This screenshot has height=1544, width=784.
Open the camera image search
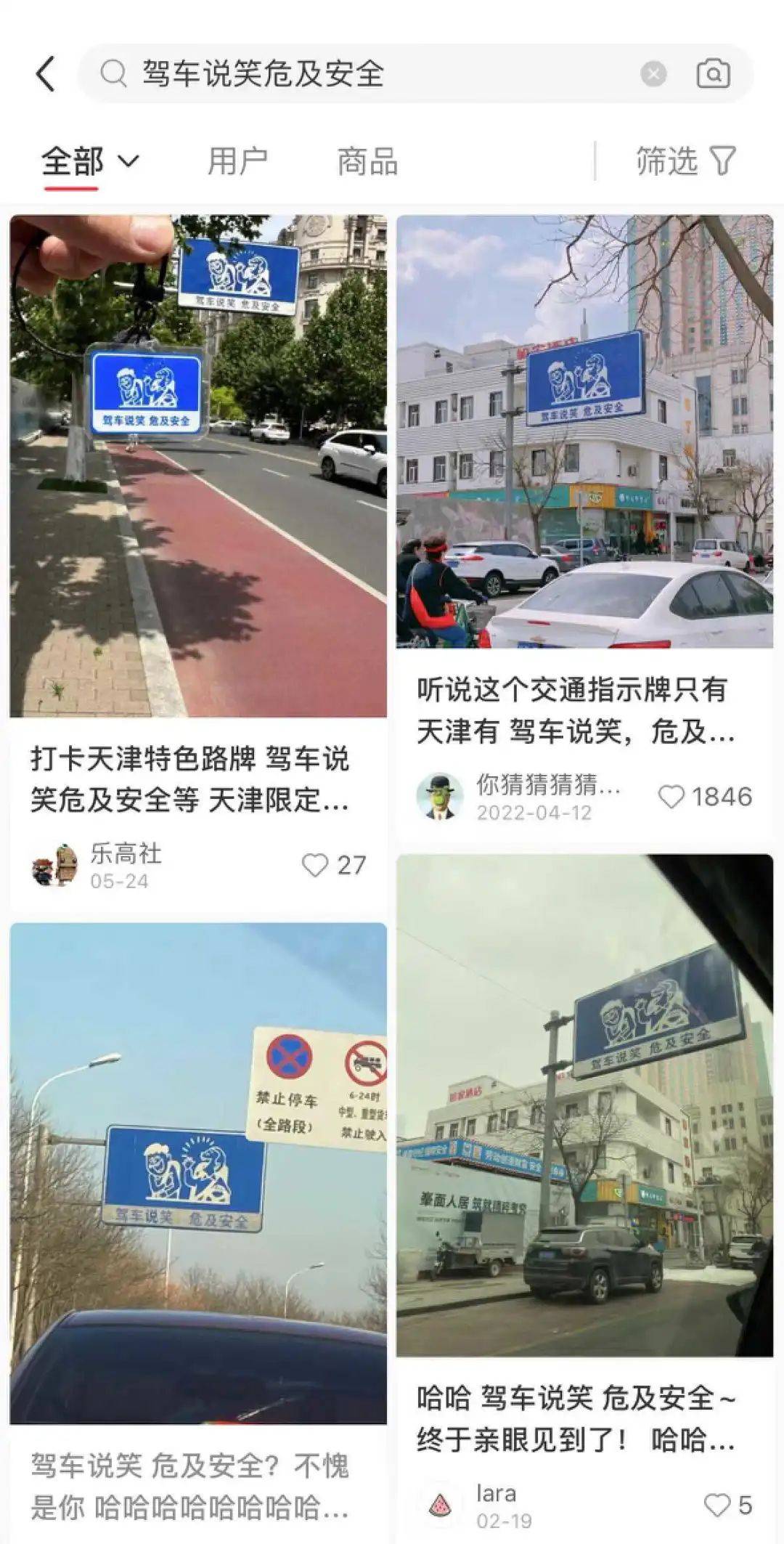click(713, 74)
